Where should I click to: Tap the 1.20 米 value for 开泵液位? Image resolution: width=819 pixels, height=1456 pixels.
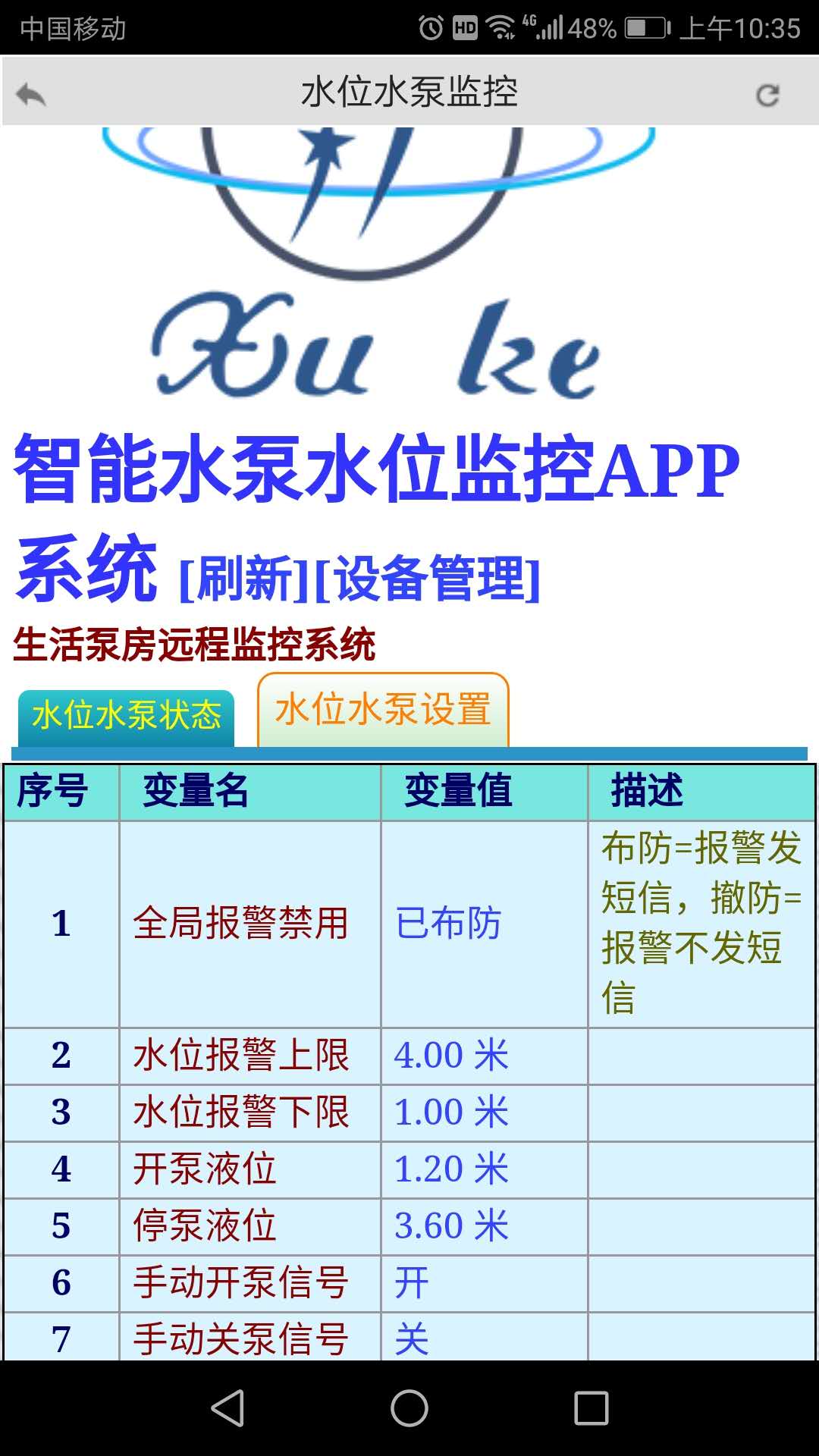[x=451, y=1169]
